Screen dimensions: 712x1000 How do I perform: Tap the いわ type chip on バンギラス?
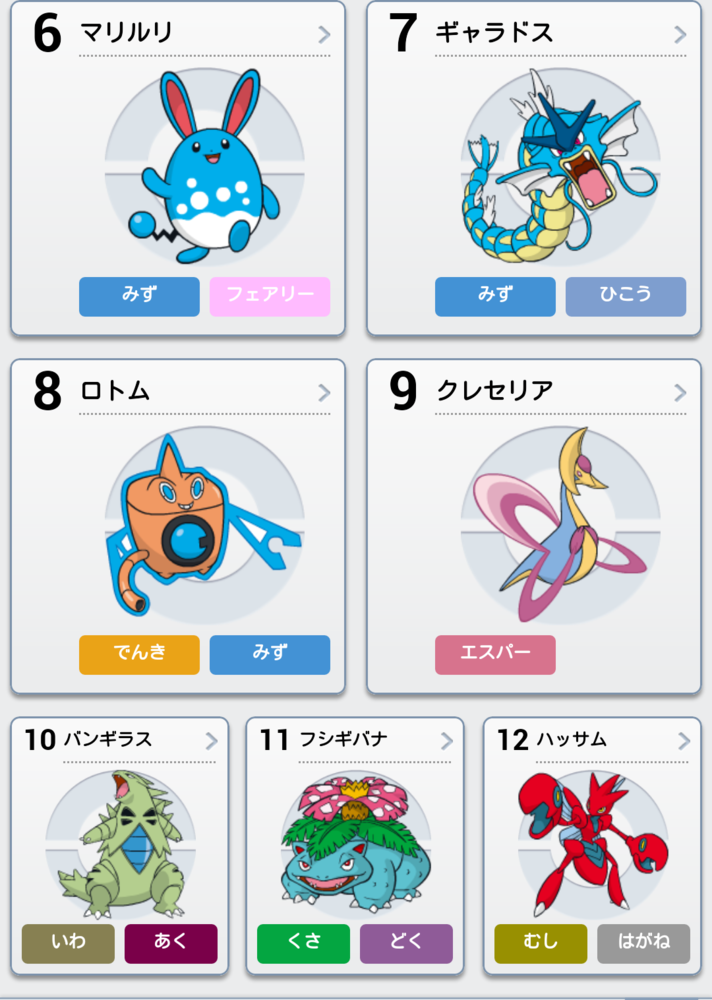(x=68, y=943)
